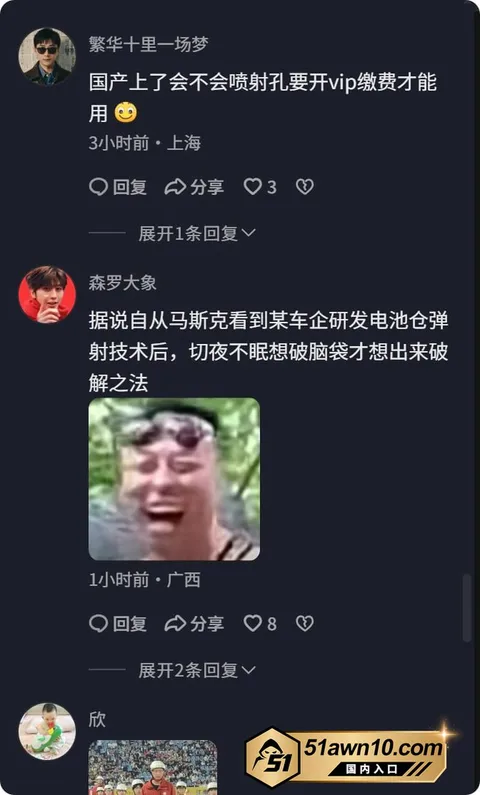
Task: Expand 展开1条回复 under the vip comment
Action: (197, 233)
